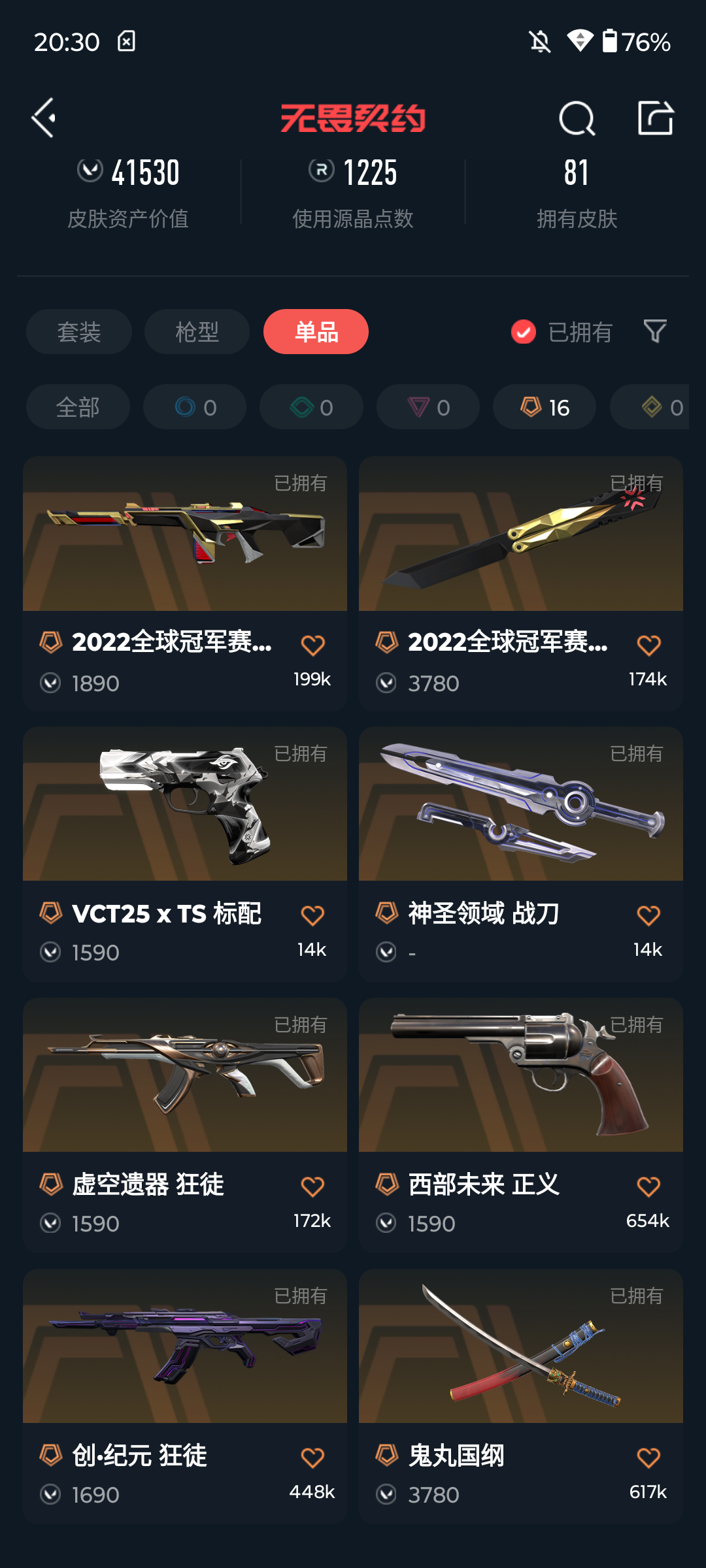The image size is (706, 1568).
Task: Filter by the blue circle tier chip
Action: coord(195,407)
